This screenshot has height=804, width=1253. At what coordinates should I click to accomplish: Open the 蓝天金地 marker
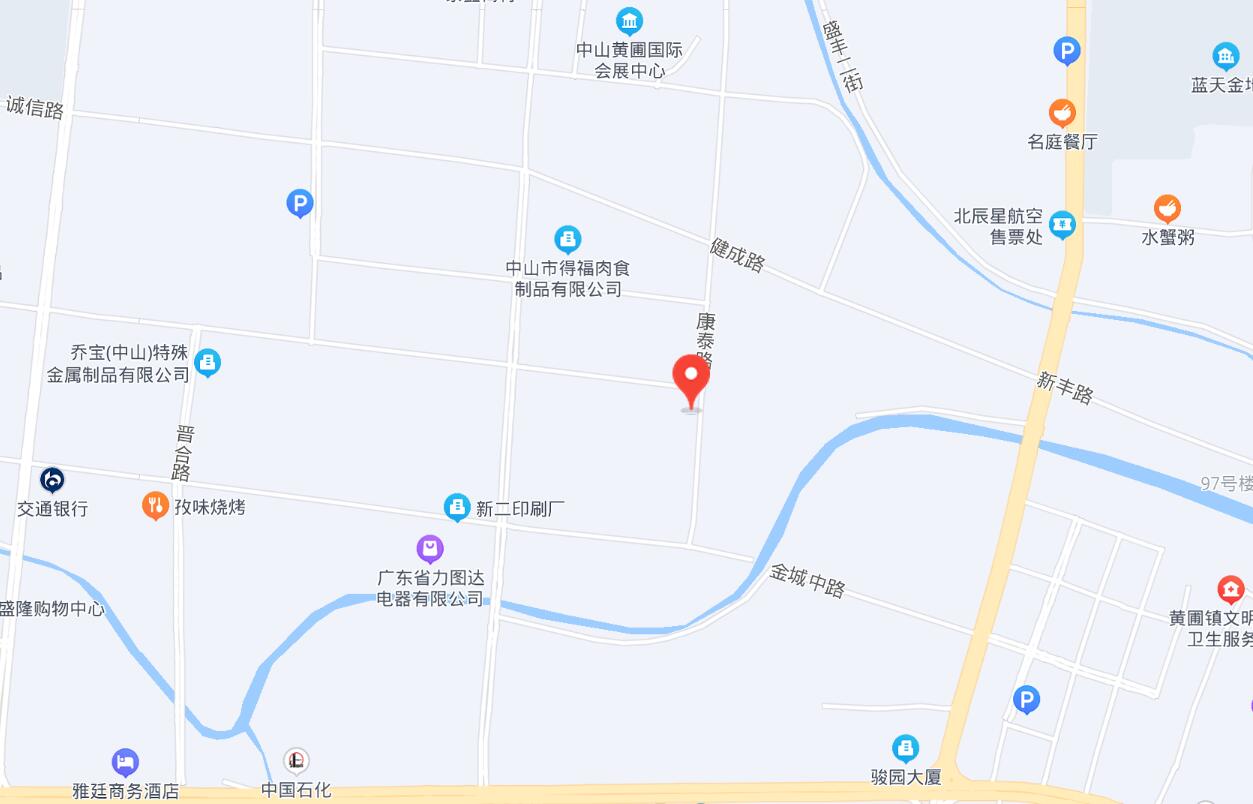1225,57
